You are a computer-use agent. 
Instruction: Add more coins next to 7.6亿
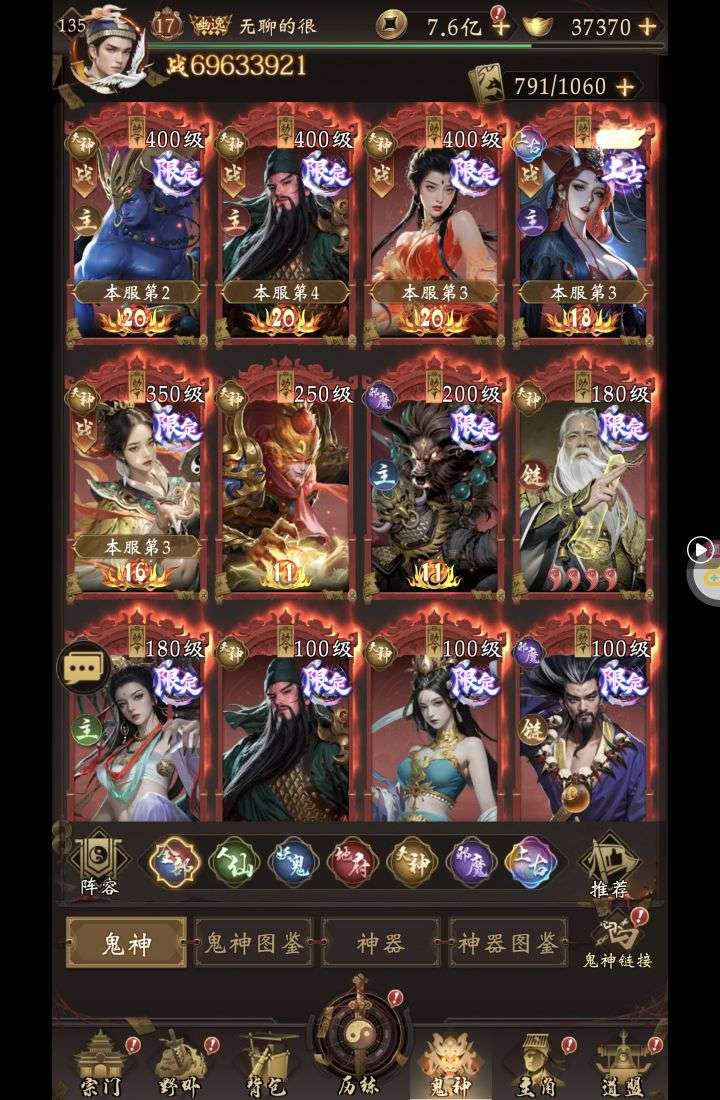(x=501, y=26)
